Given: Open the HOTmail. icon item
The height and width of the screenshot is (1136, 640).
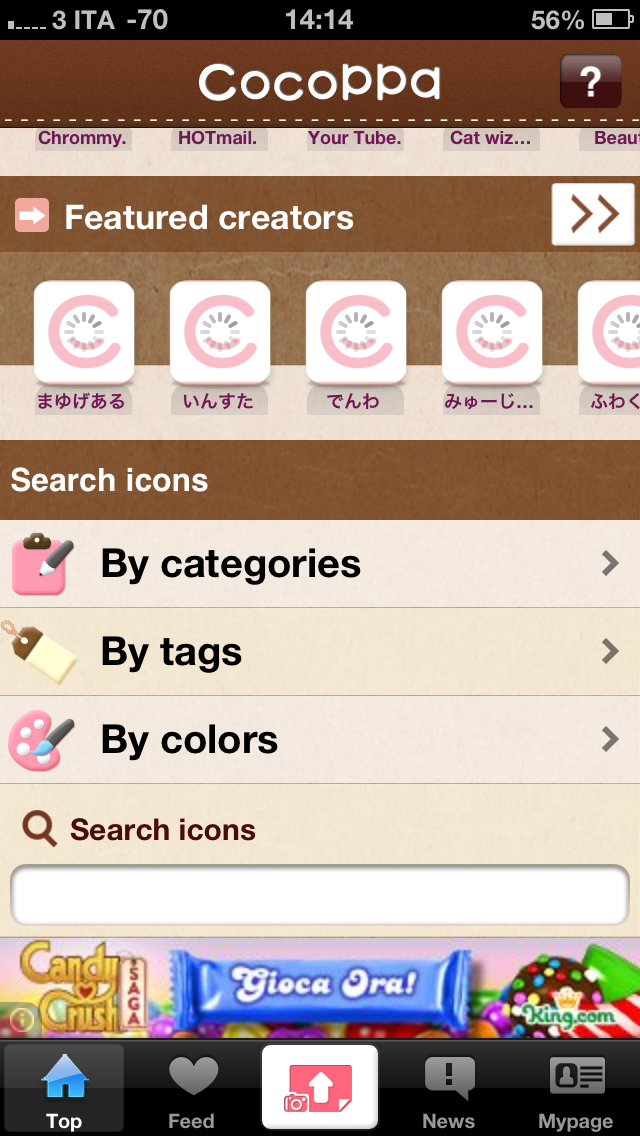Looking at the screenshot, I should coord(217,138).
